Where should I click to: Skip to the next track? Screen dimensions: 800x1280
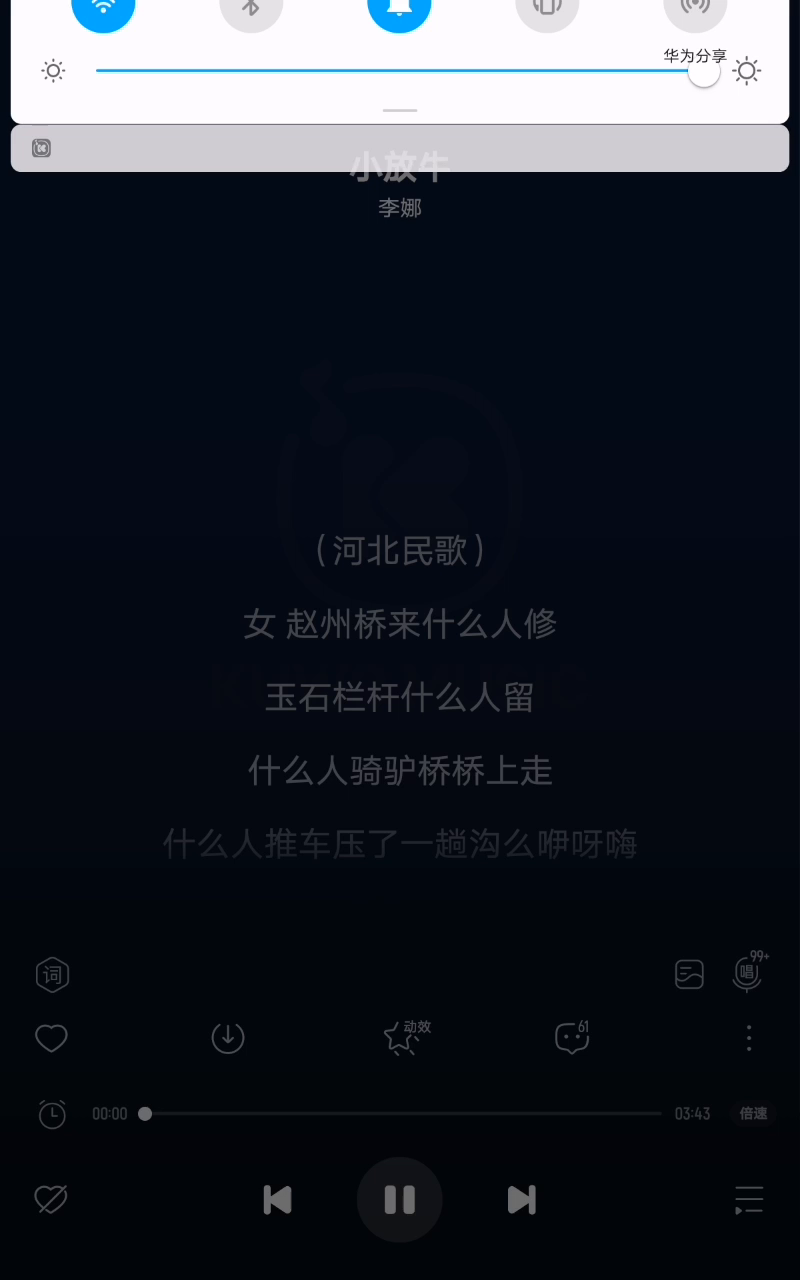click(x=521, y=1199)
